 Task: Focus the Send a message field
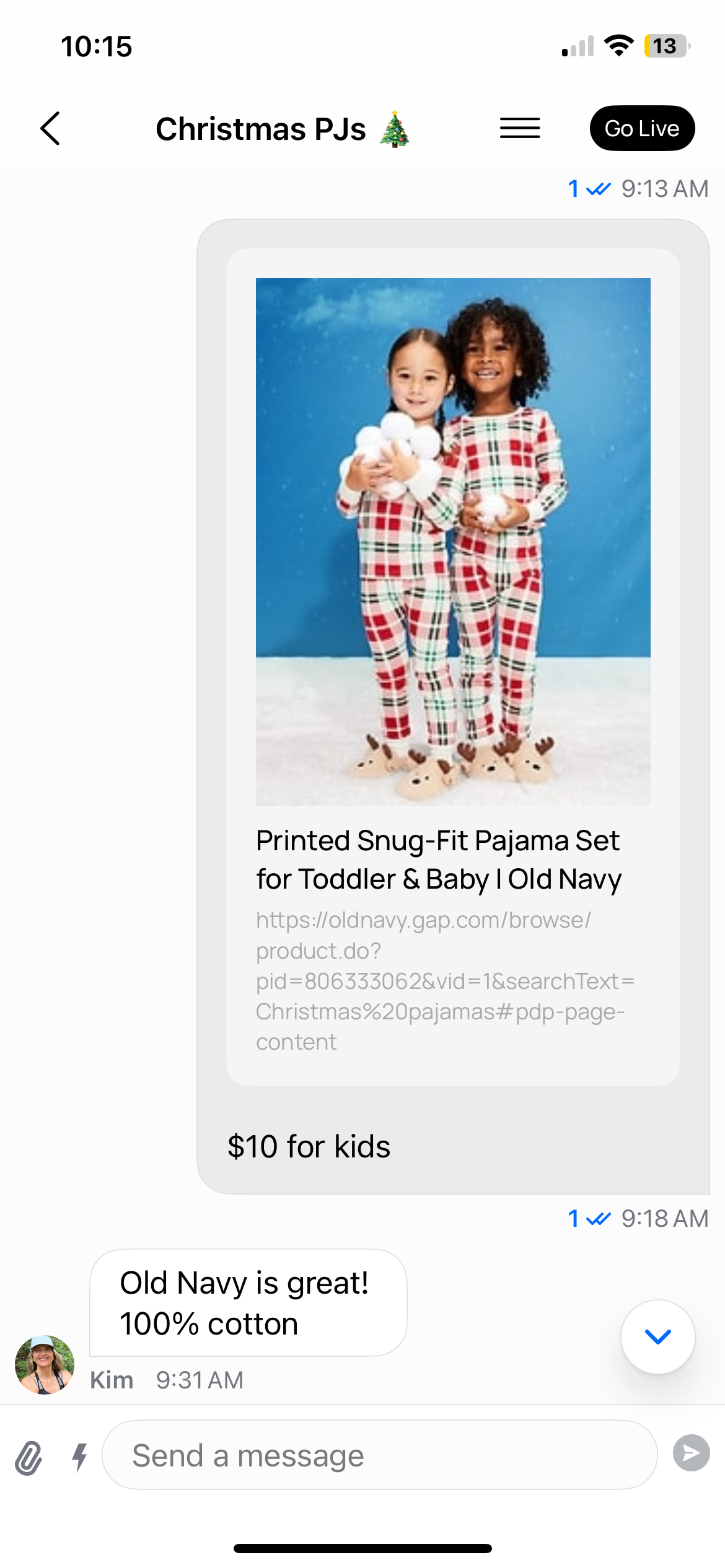coord(379,1455)
